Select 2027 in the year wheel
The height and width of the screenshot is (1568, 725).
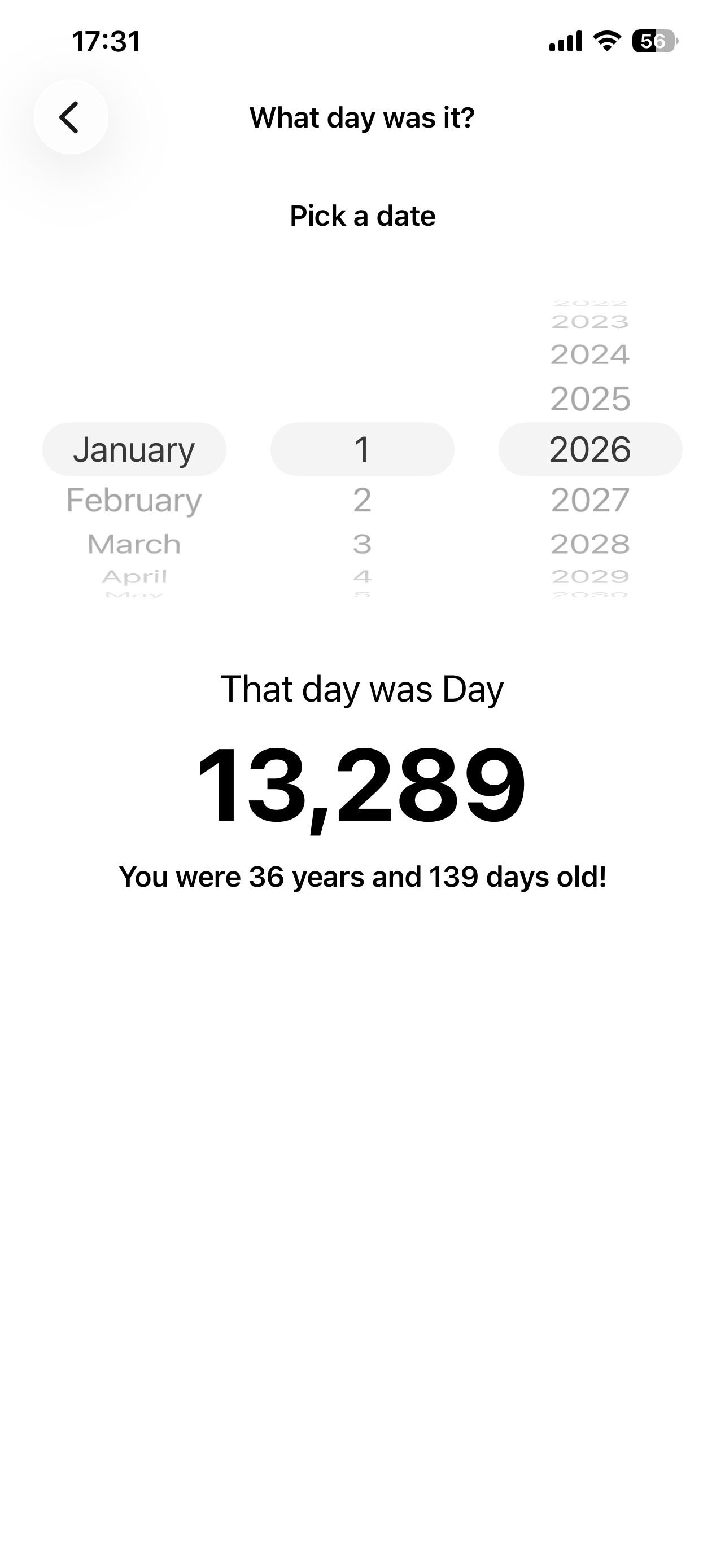[x=590, y=500]
